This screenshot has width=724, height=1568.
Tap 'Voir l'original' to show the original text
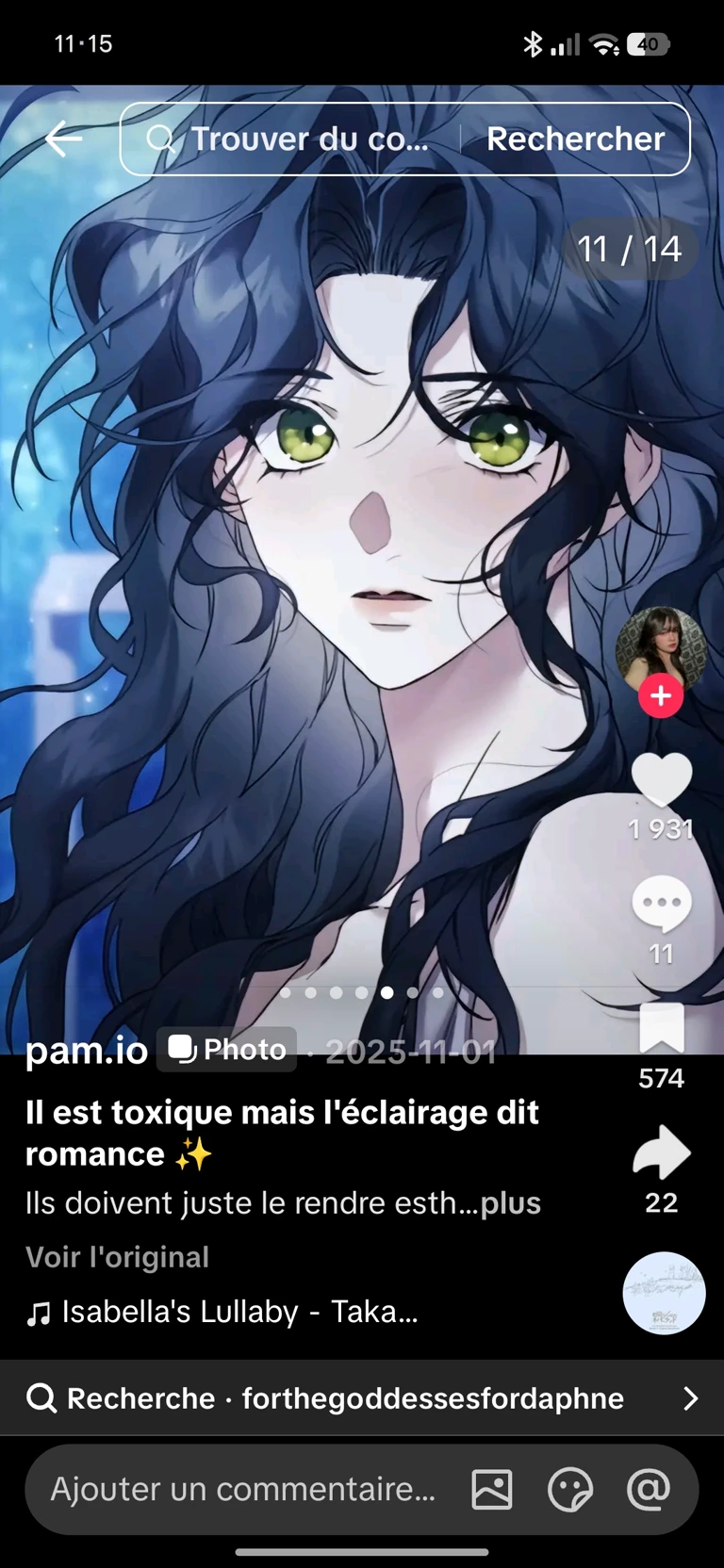point(117,1257)
